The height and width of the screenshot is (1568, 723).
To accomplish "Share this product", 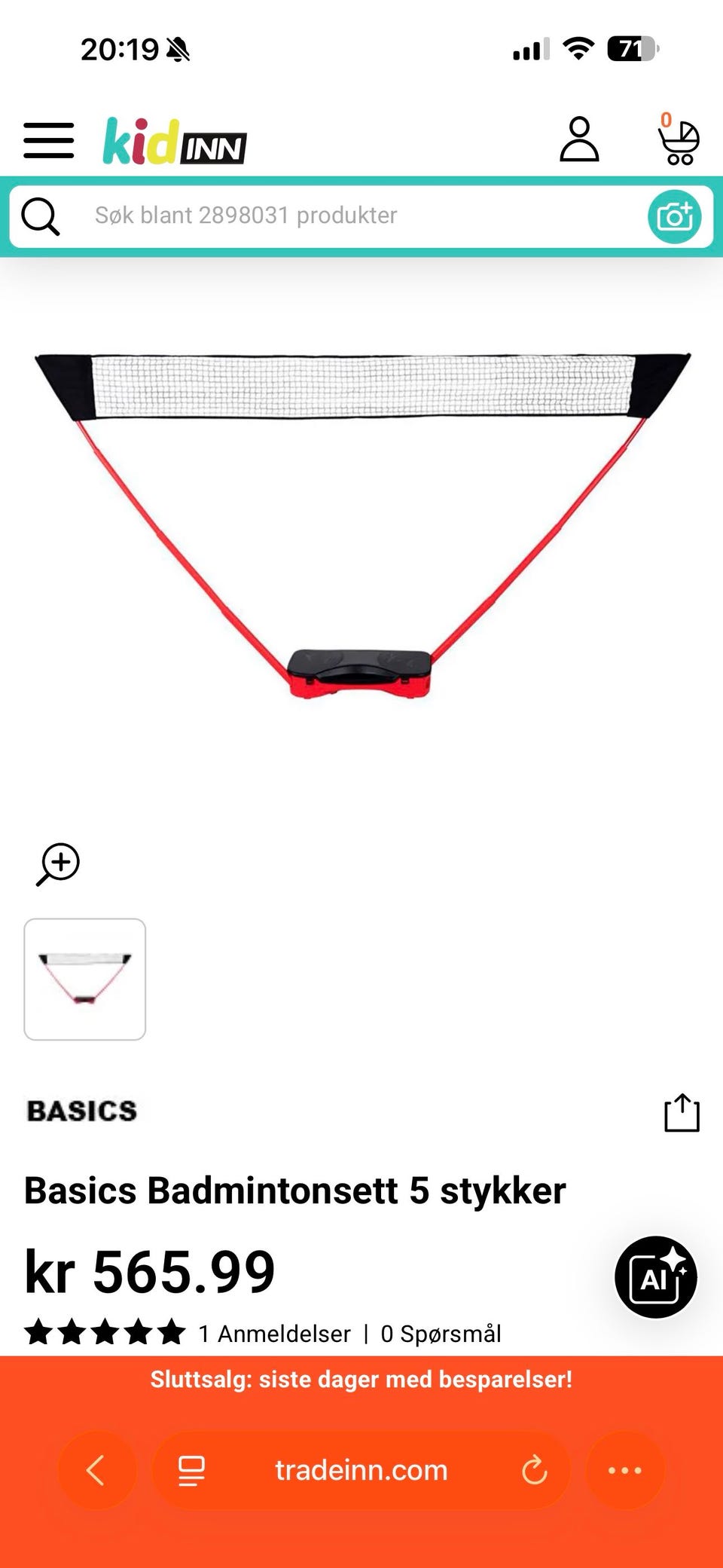I will coord(682,1113).
